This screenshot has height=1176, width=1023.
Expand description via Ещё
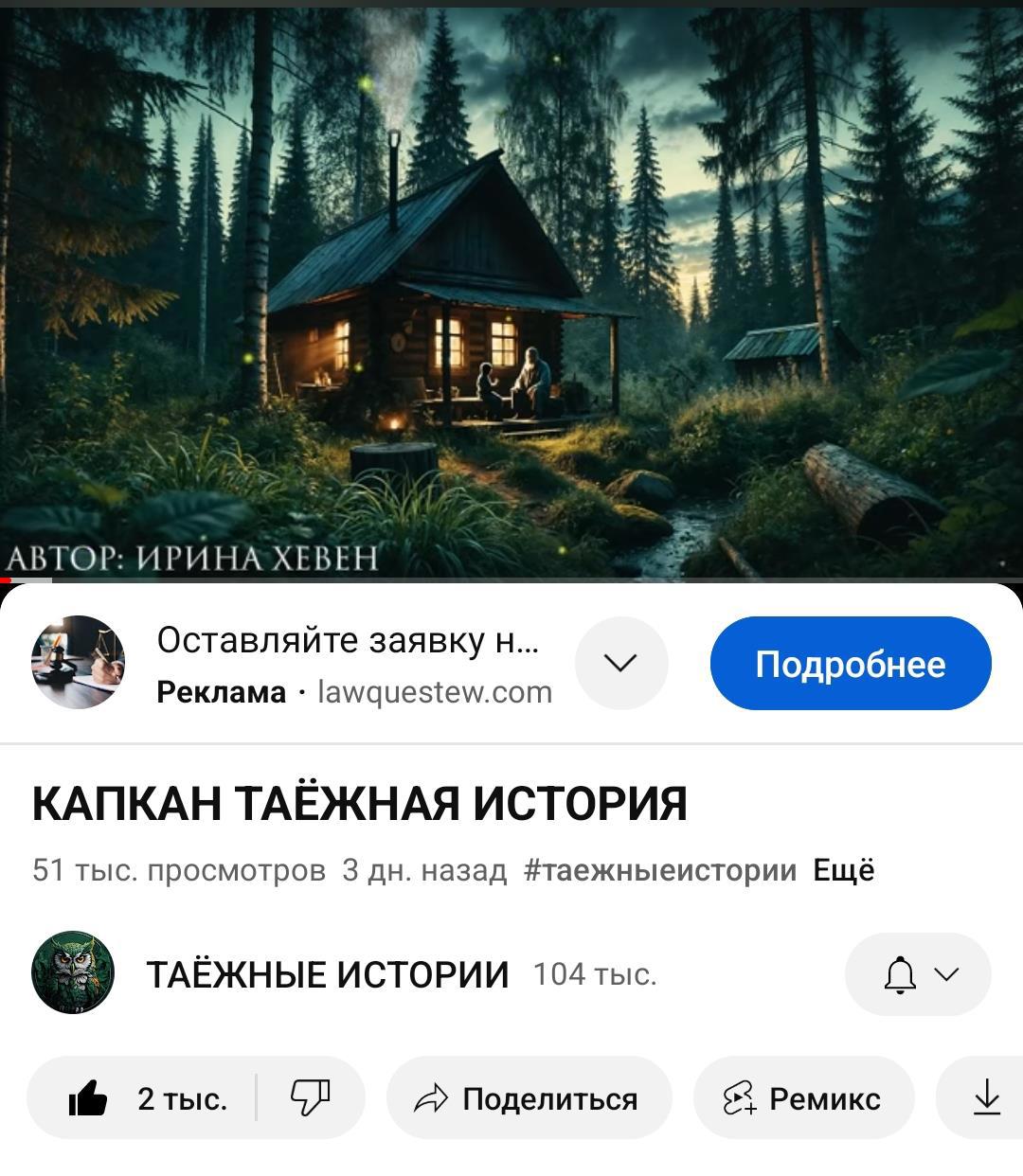pyautogui.click(x=843, y=869)
